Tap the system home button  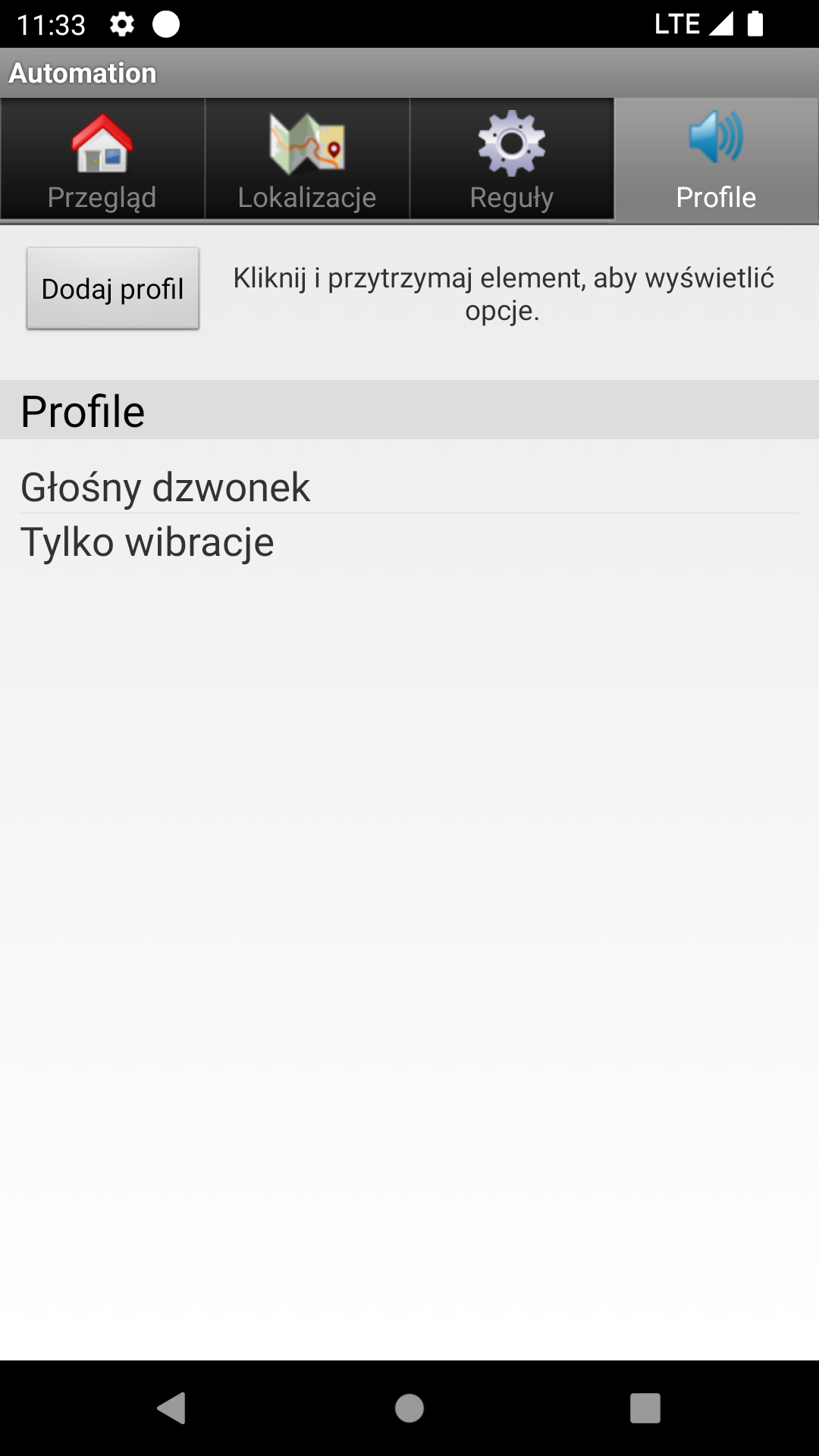[409, 1408]
